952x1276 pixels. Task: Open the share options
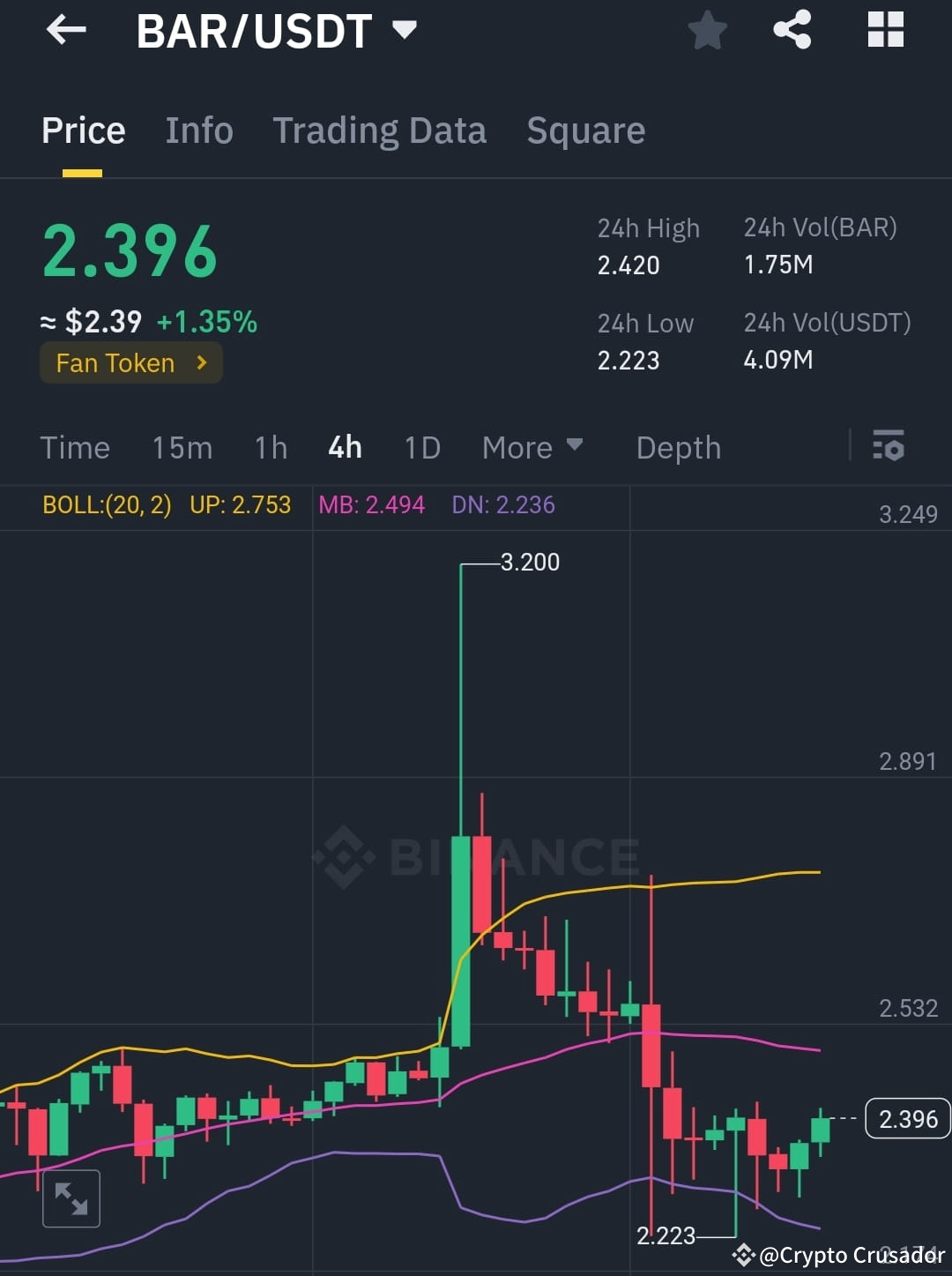point(792,30)
